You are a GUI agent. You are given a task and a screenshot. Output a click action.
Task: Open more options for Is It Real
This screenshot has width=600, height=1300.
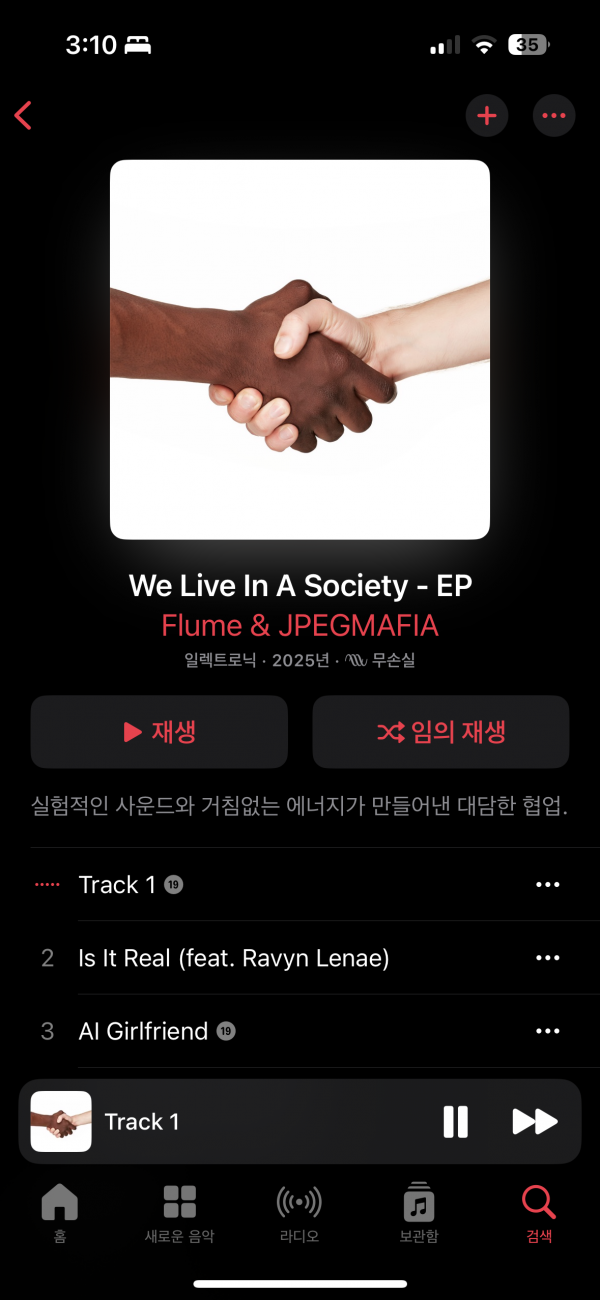[x=547, y=958]
